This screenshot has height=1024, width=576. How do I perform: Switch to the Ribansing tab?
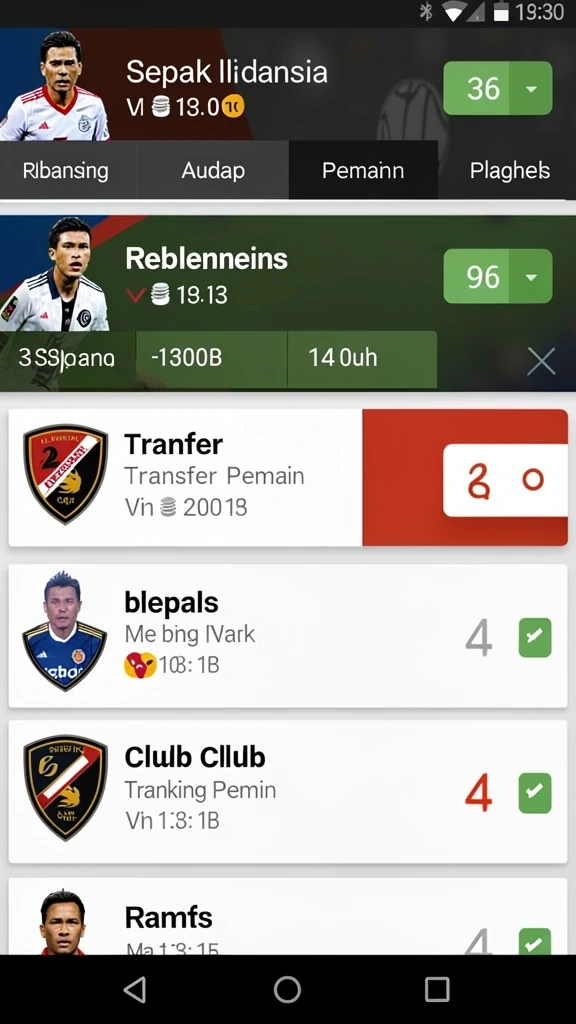(x=68, y=170)
